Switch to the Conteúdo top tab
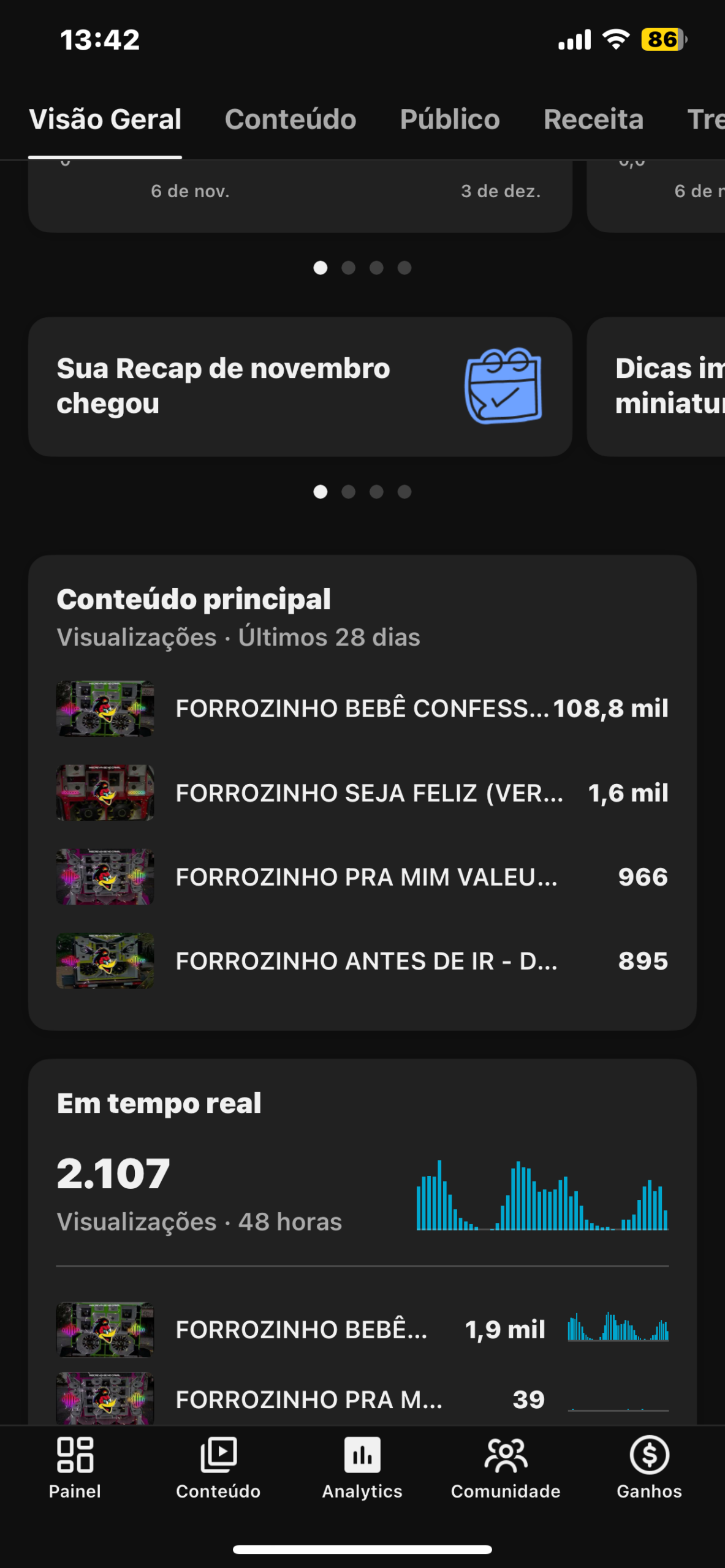725x1568 pixels. (290, 119)
